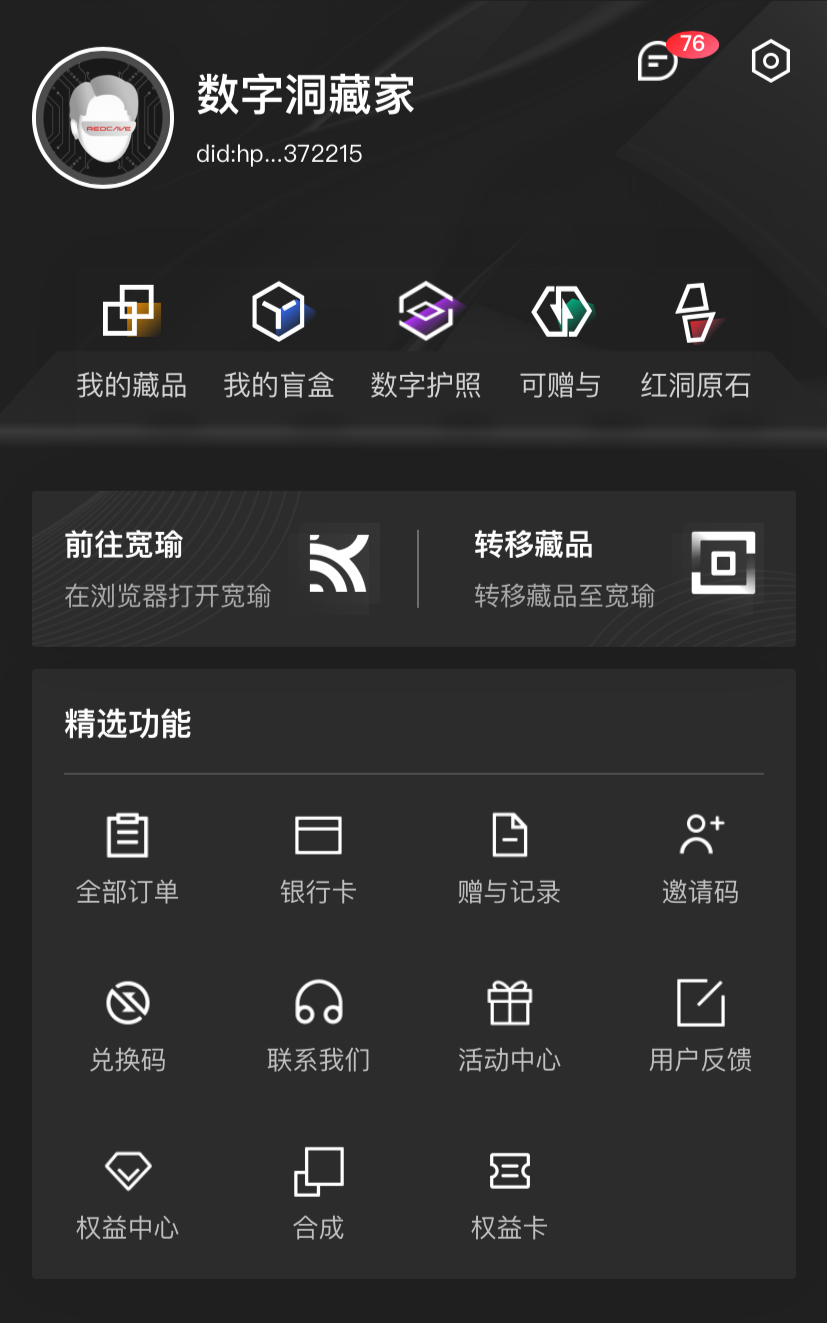Open 兑换码 redeem code
Image resolution: width=827 pixels, height=1323 pixels.
pos(127,1026)
